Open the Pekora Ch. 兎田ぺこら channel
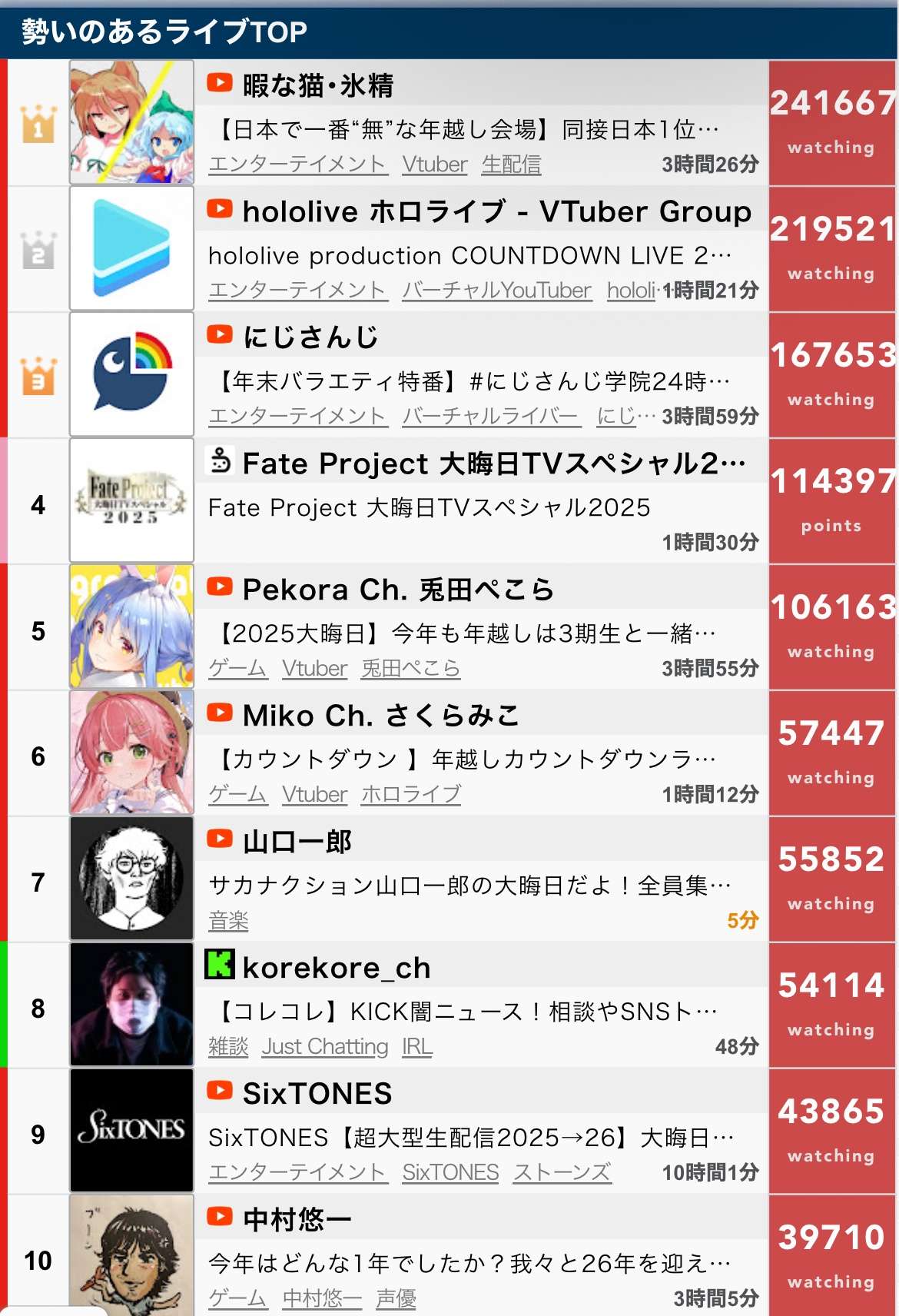899x1316 pixels. click(x=397, y=590)
